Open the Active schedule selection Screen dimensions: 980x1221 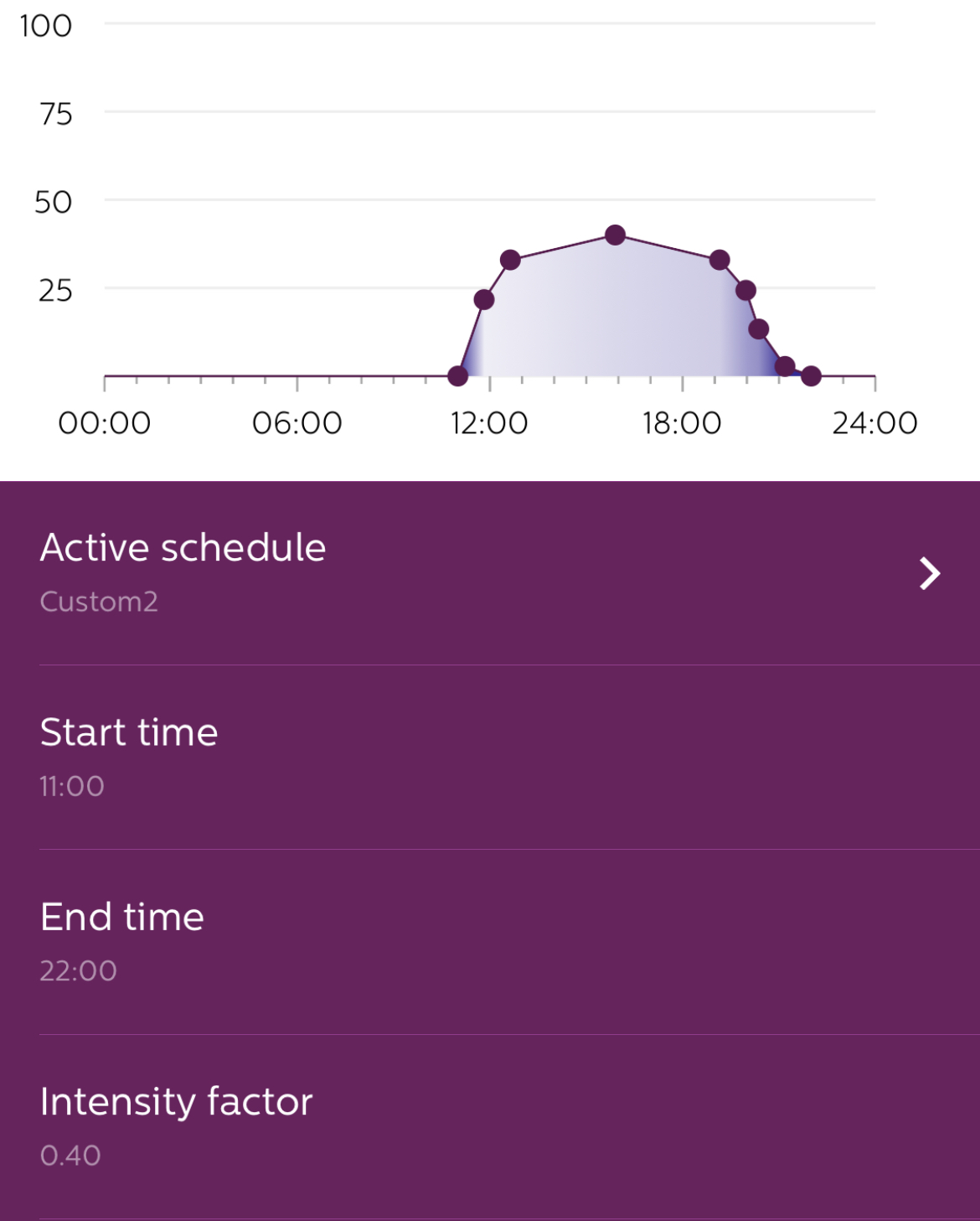(x=490, y=573)
